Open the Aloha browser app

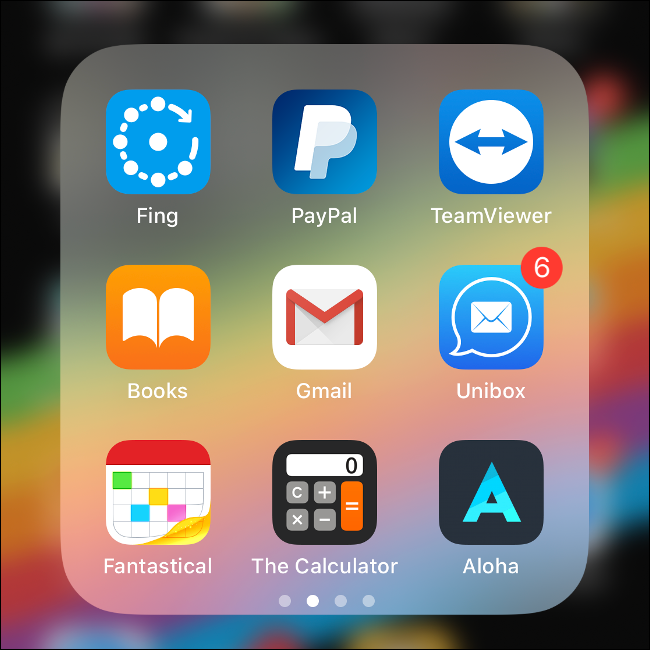[490, 492]
